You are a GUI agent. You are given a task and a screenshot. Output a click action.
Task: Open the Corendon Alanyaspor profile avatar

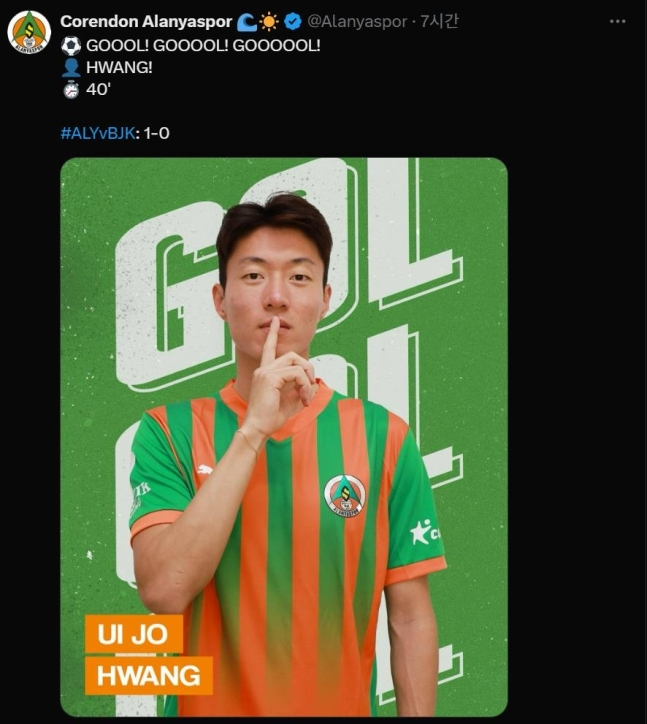[29, 32]
